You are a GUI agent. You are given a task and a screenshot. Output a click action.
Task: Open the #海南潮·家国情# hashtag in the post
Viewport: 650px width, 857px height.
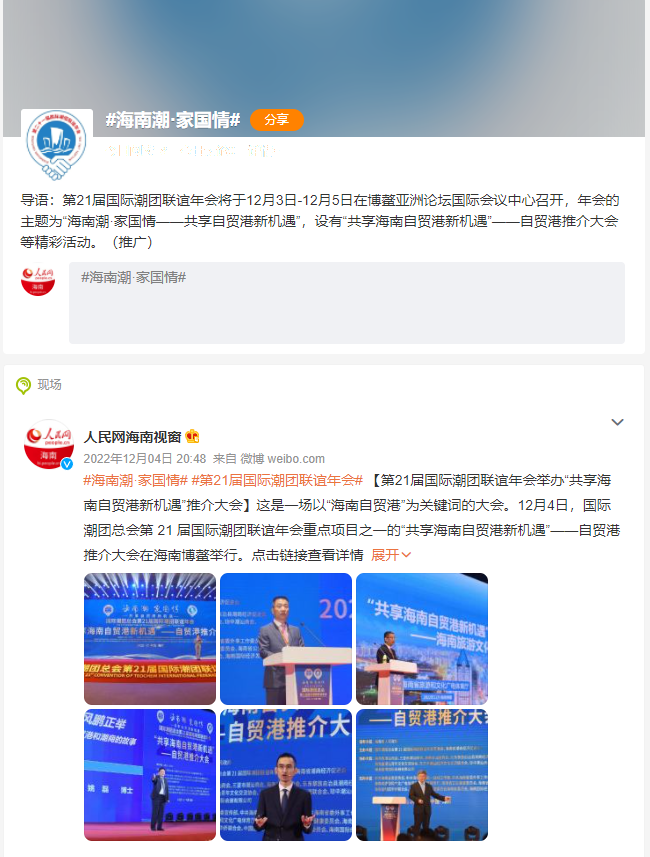tap(135, 480)
